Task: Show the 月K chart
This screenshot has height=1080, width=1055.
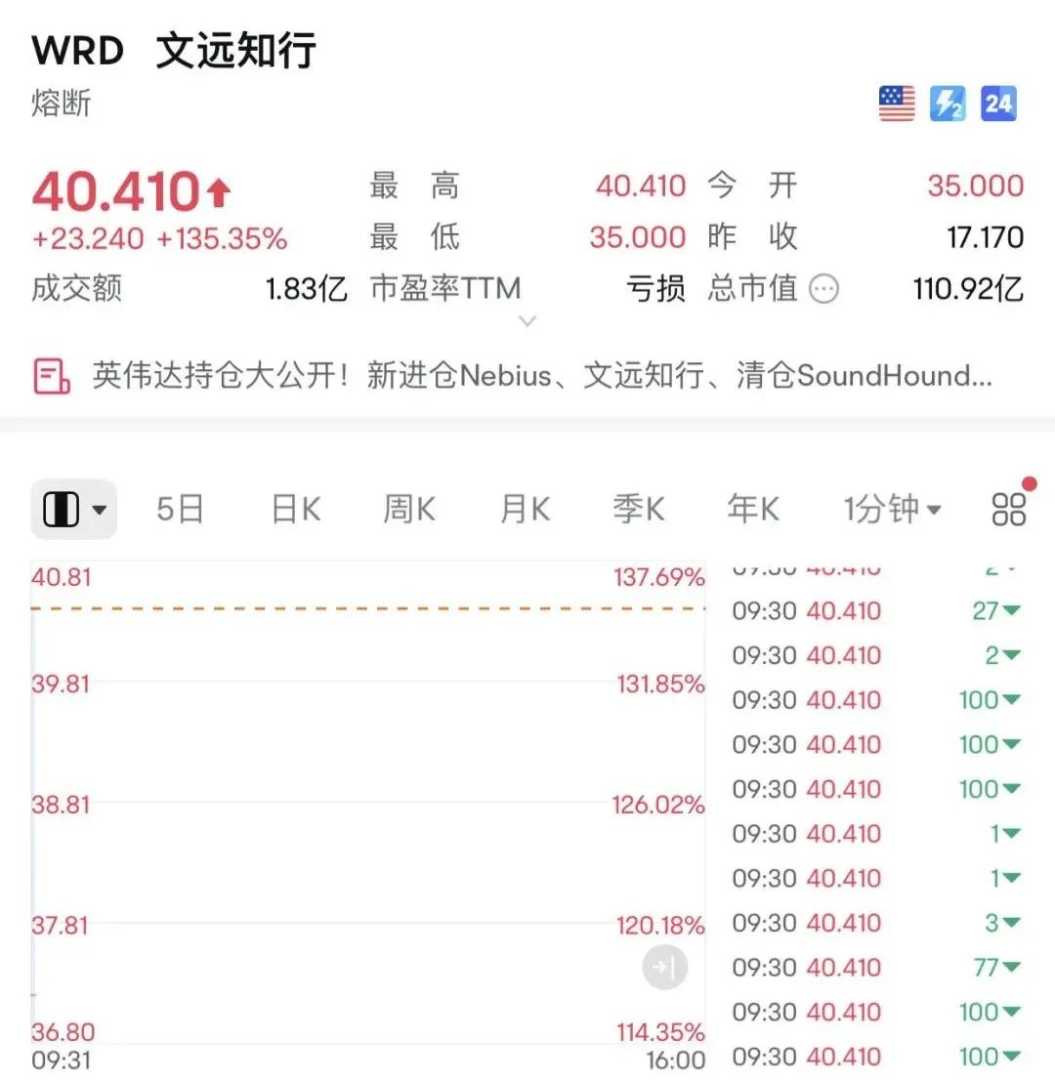Action: pos(525,510)
